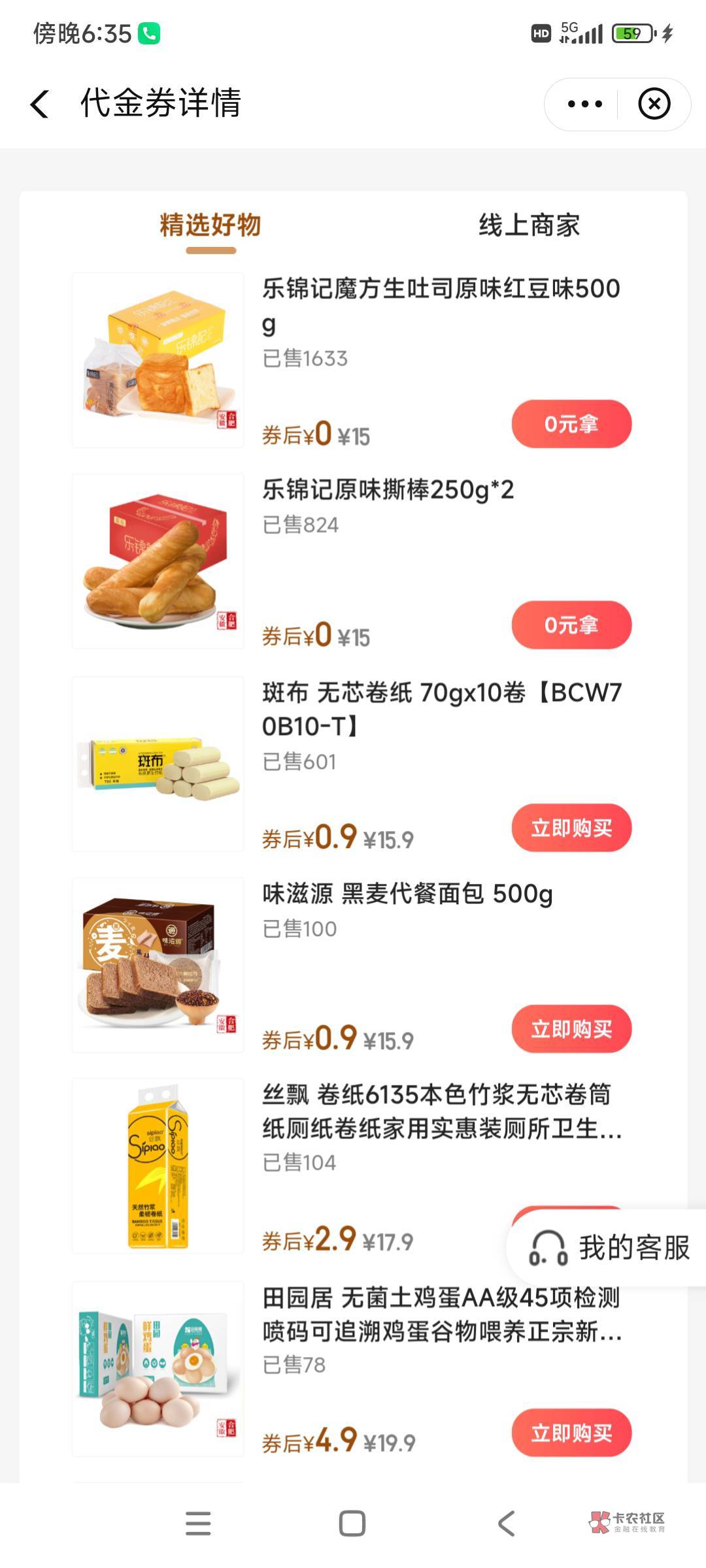Open the 斑布 无芯卷纸 product picture
706x1568 pixels.
tap(158, 764)
